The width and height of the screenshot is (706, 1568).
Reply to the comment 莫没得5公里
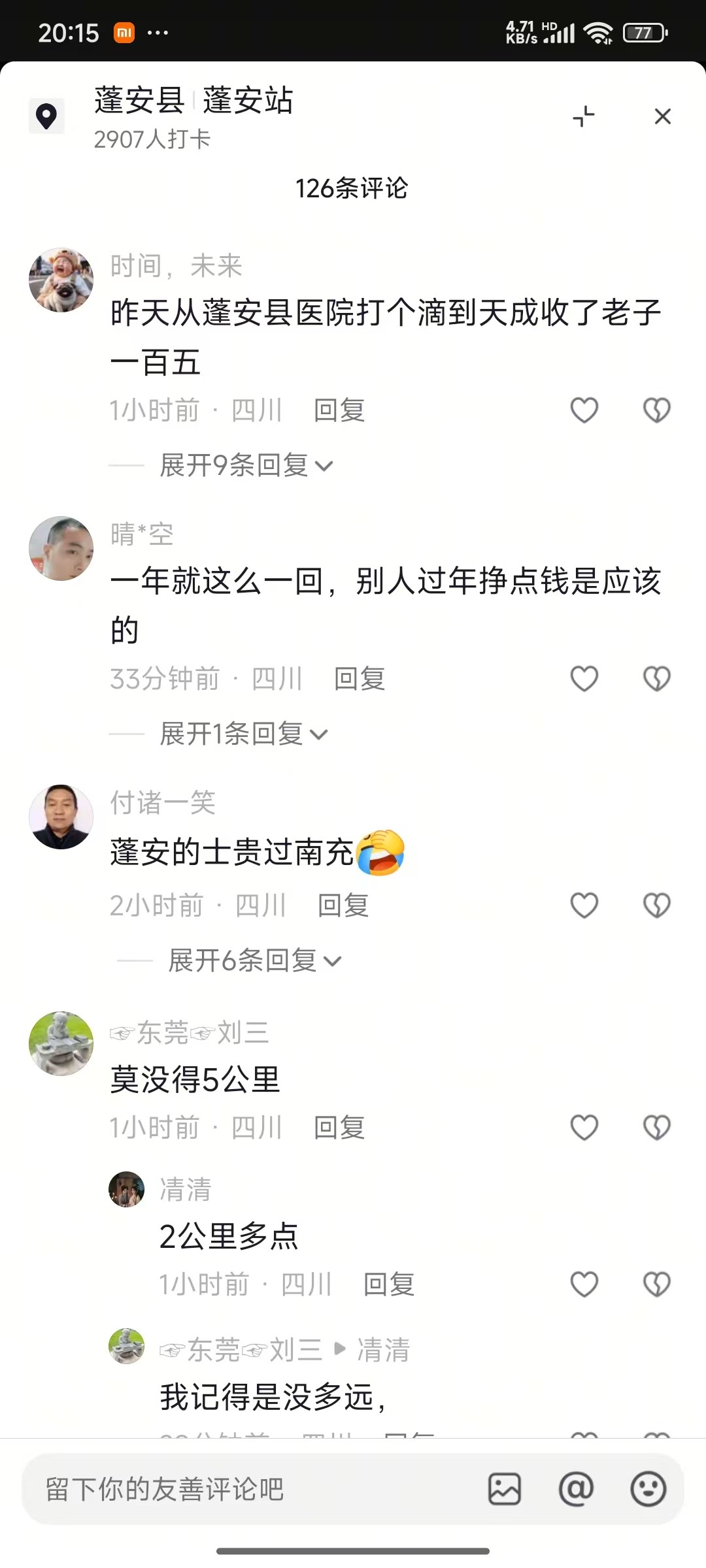tap(339, 1128)
